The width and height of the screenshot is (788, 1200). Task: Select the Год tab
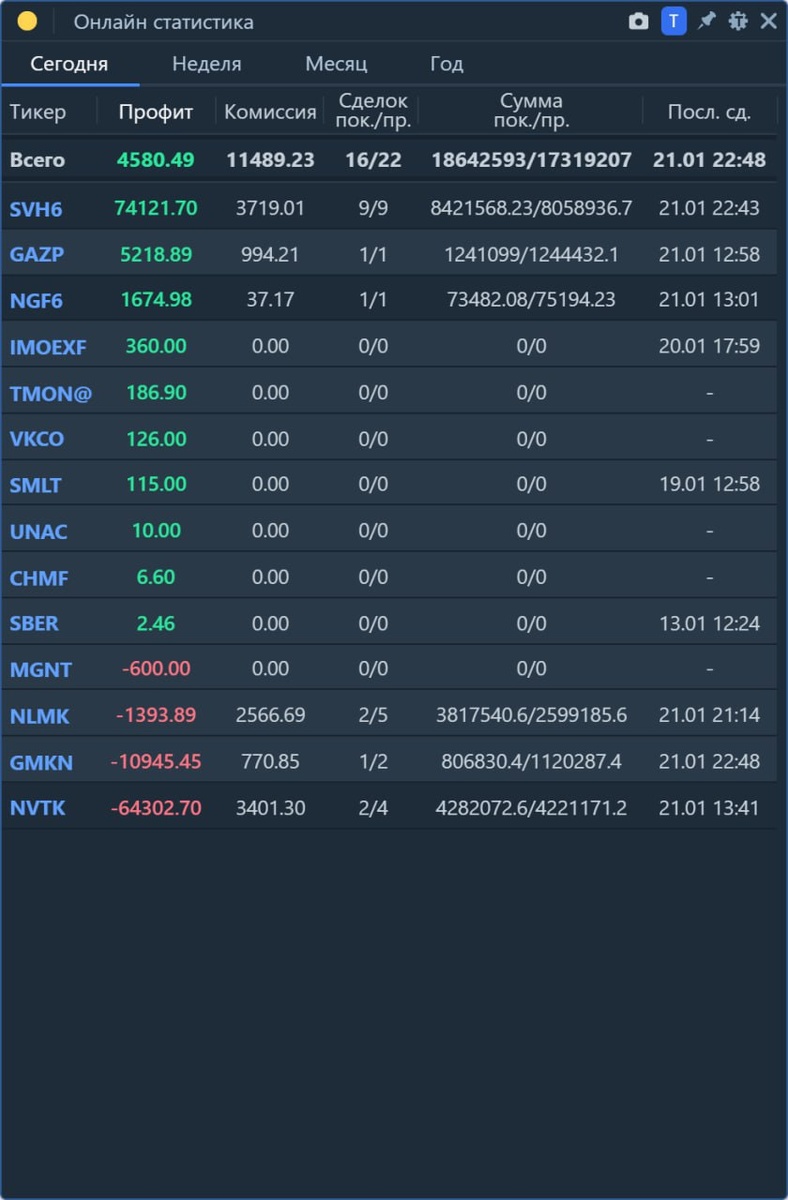point(446,64)
